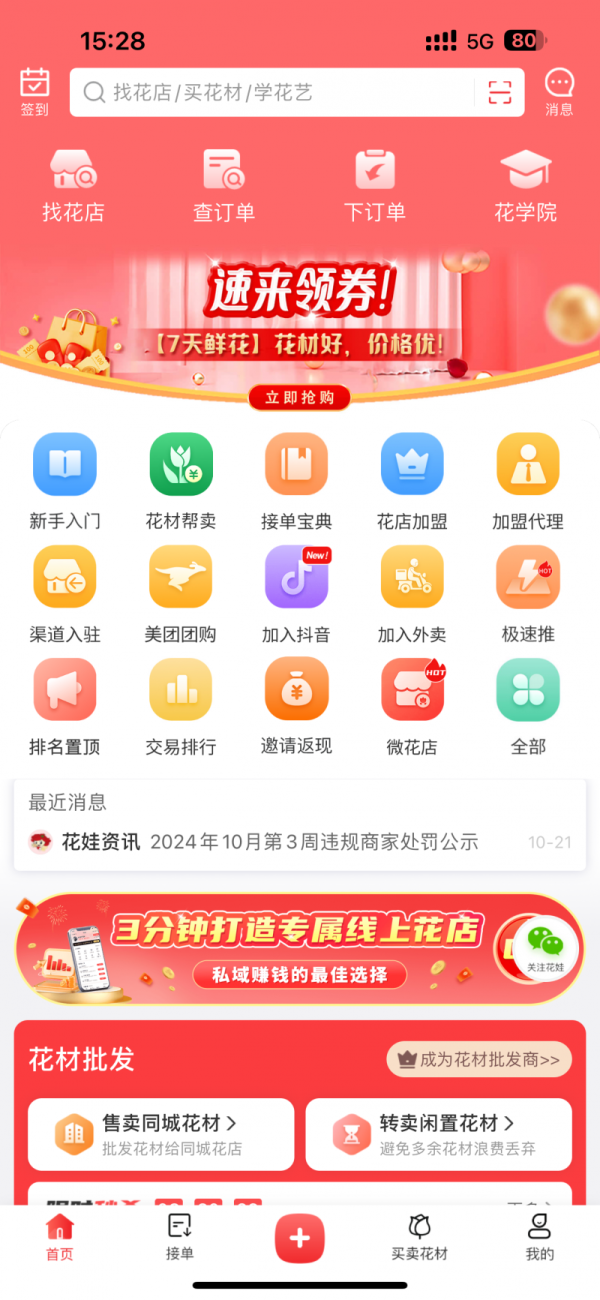600x1300 pixels.
Task: Open 成为花材批发商 link
Action: (479, 1060)
